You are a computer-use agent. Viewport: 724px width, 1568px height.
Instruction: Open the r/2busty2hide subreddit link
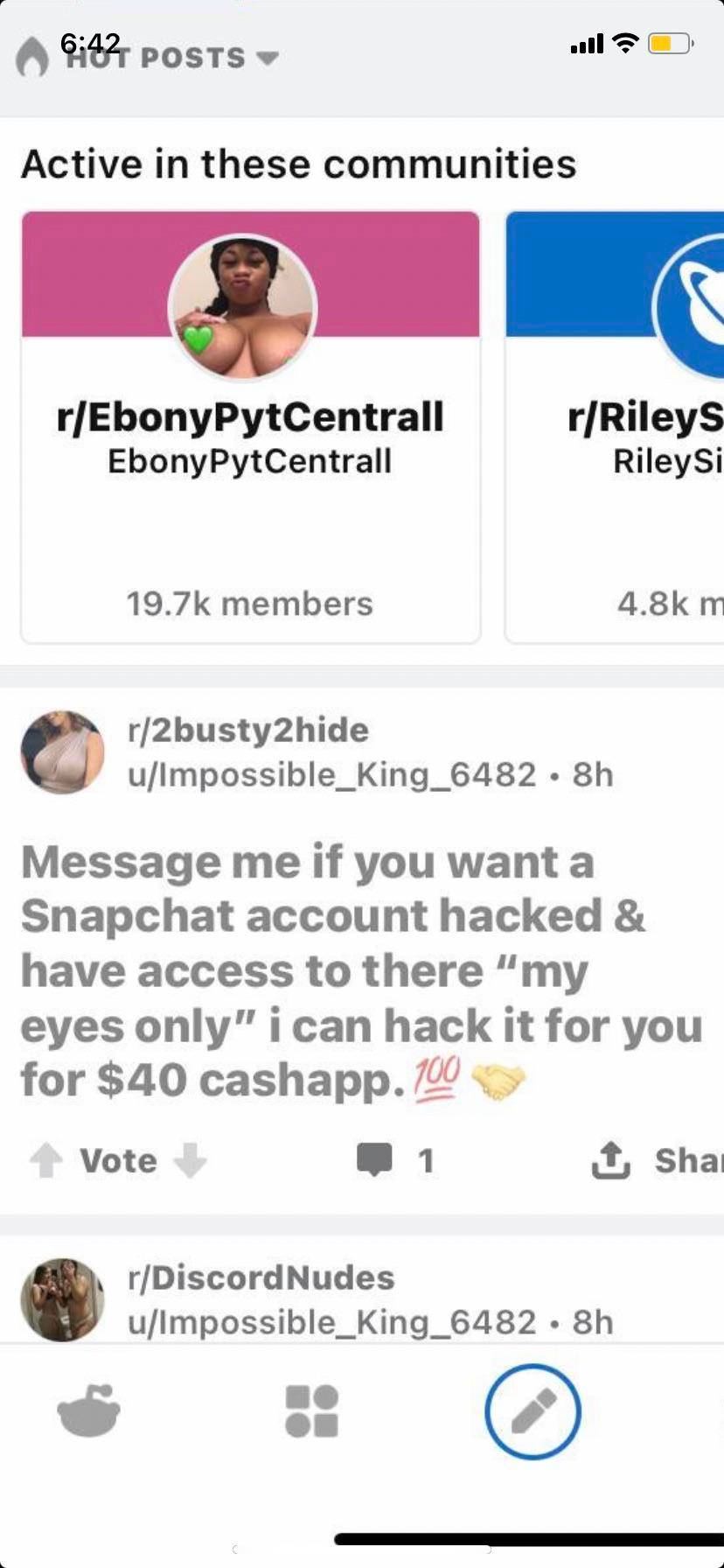pos(248,730)
